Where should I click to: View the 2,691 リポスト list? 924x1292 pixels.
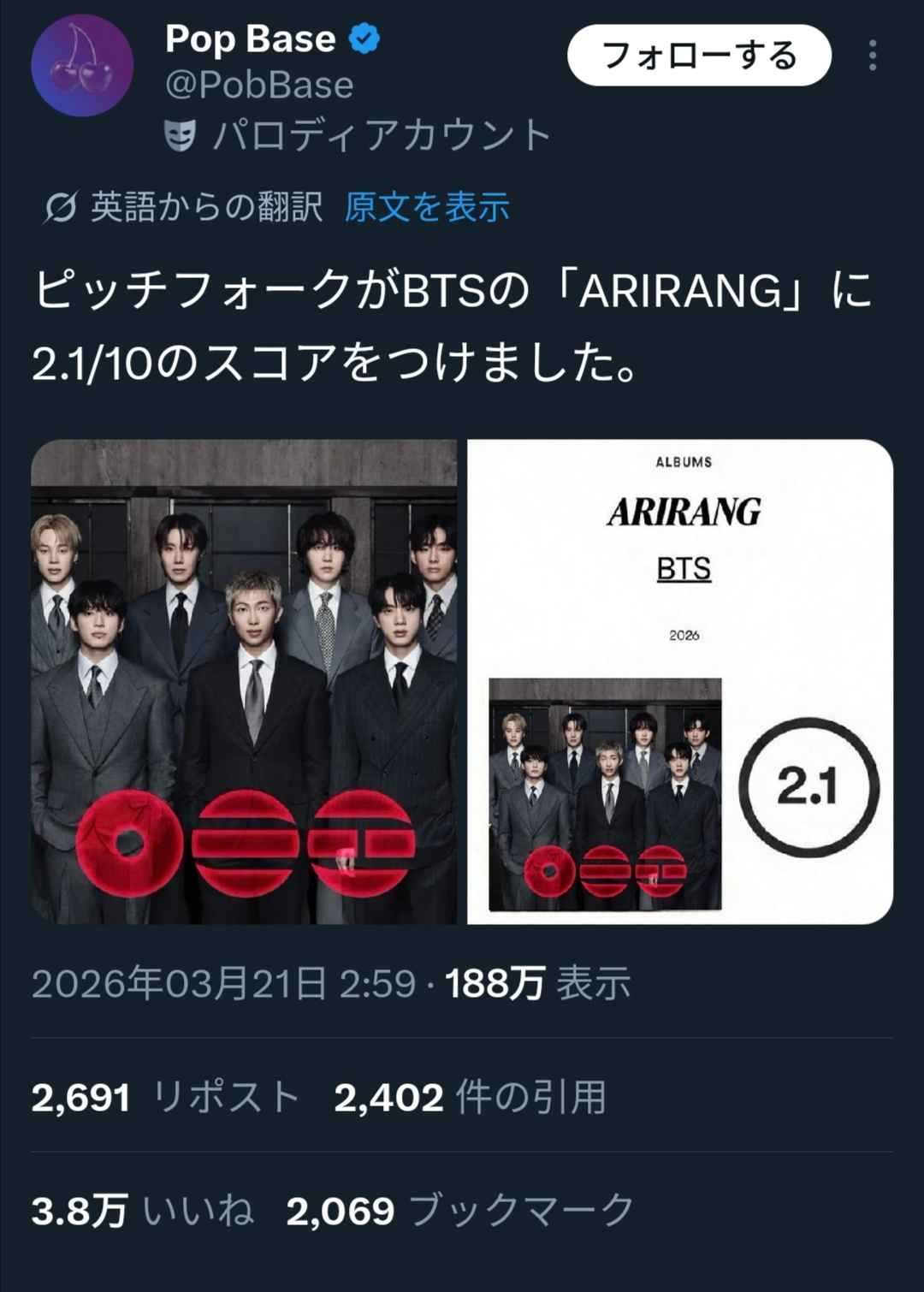(164, 1097)
